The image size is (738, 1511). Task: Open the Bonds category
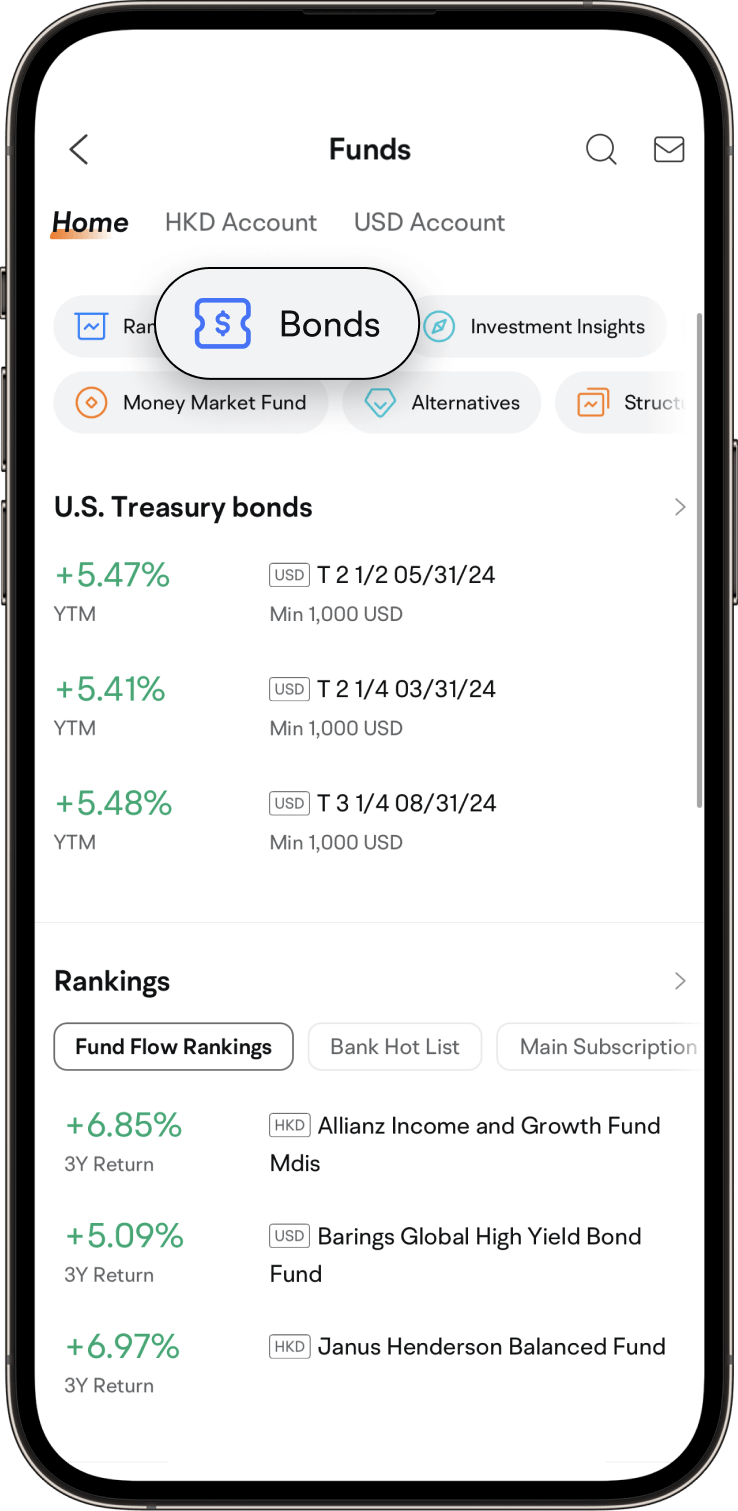tap(287, 324)
